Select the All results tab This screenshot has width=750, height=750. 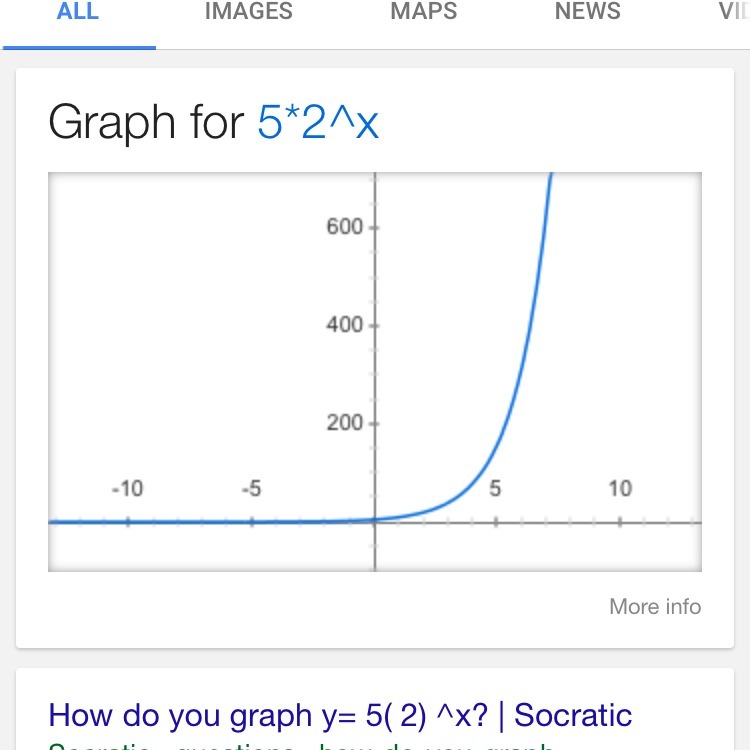[x=77, y=11]
